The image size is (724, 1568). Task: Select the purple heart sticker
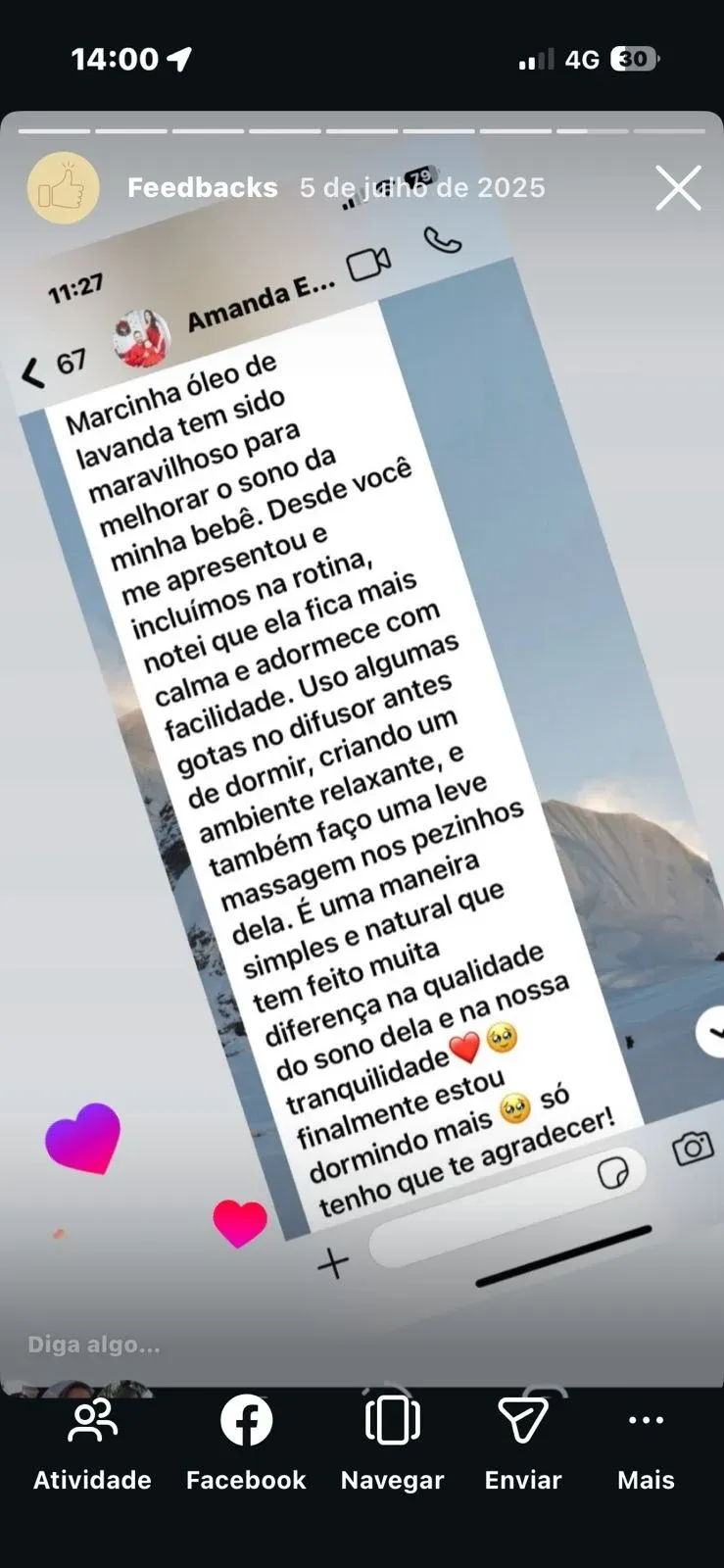pos(81,1139)
